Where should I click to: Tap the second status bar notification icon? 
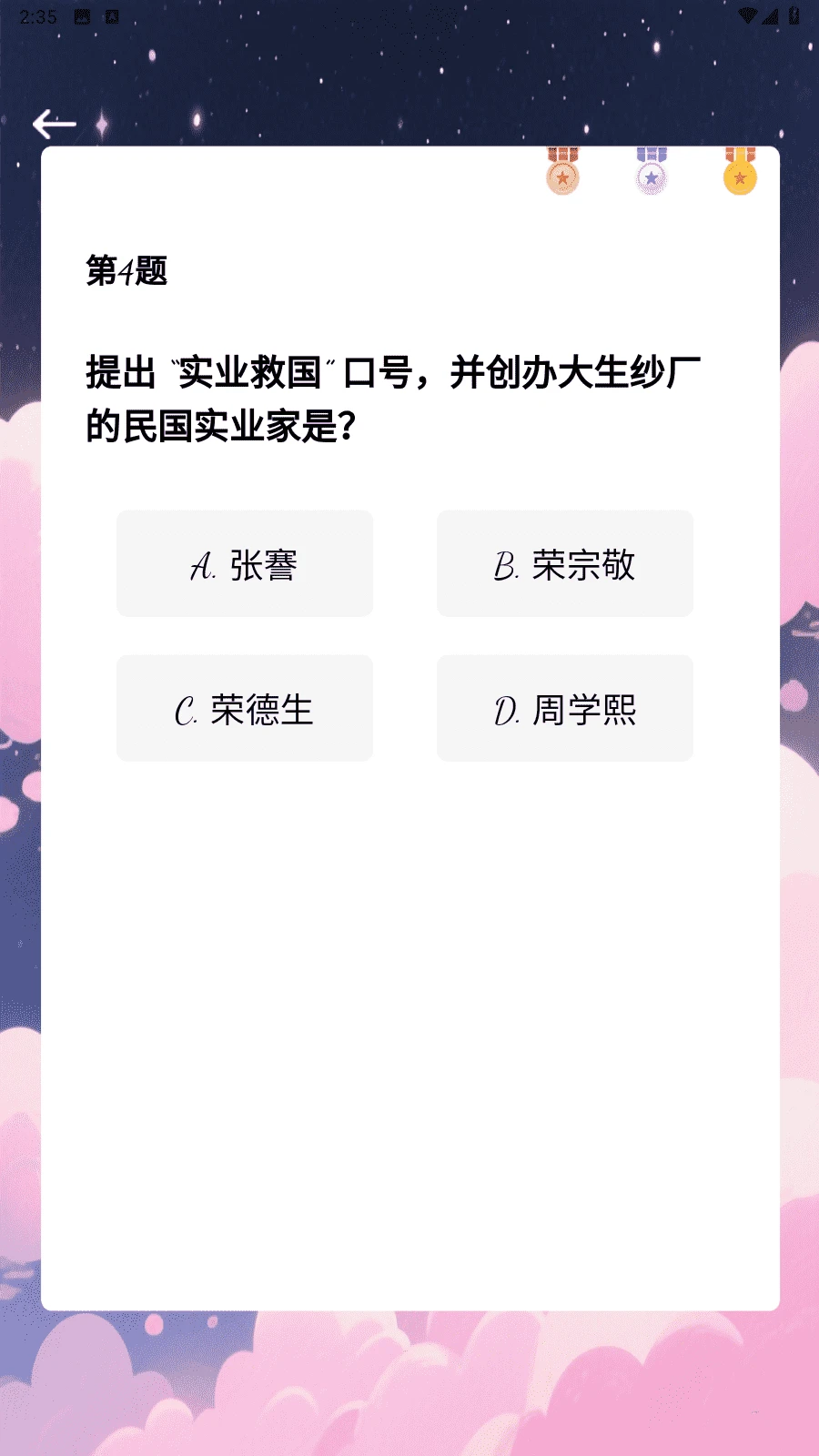click(113, 15)
